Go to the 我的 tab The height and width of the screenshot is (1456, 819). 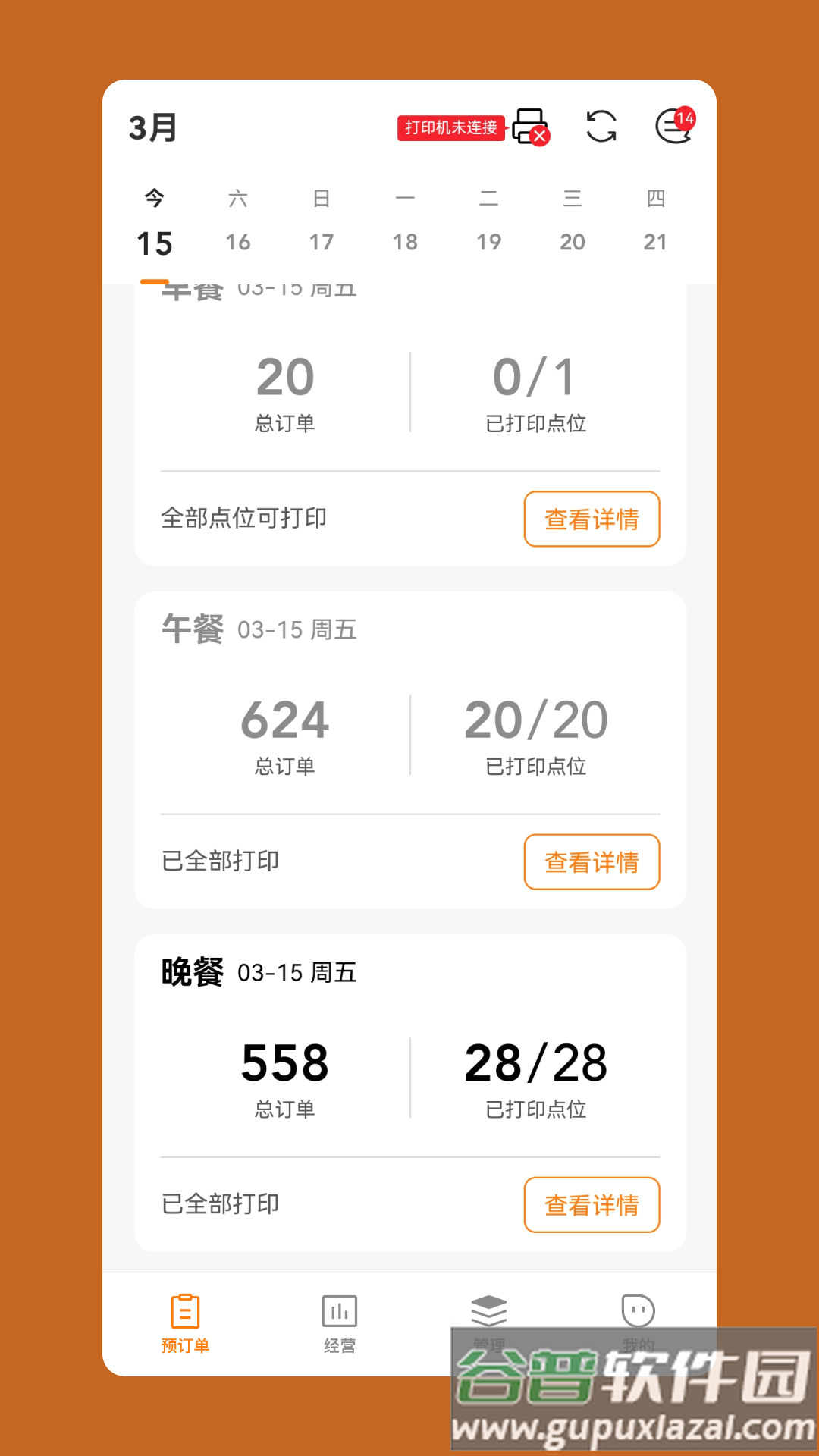638,1316
